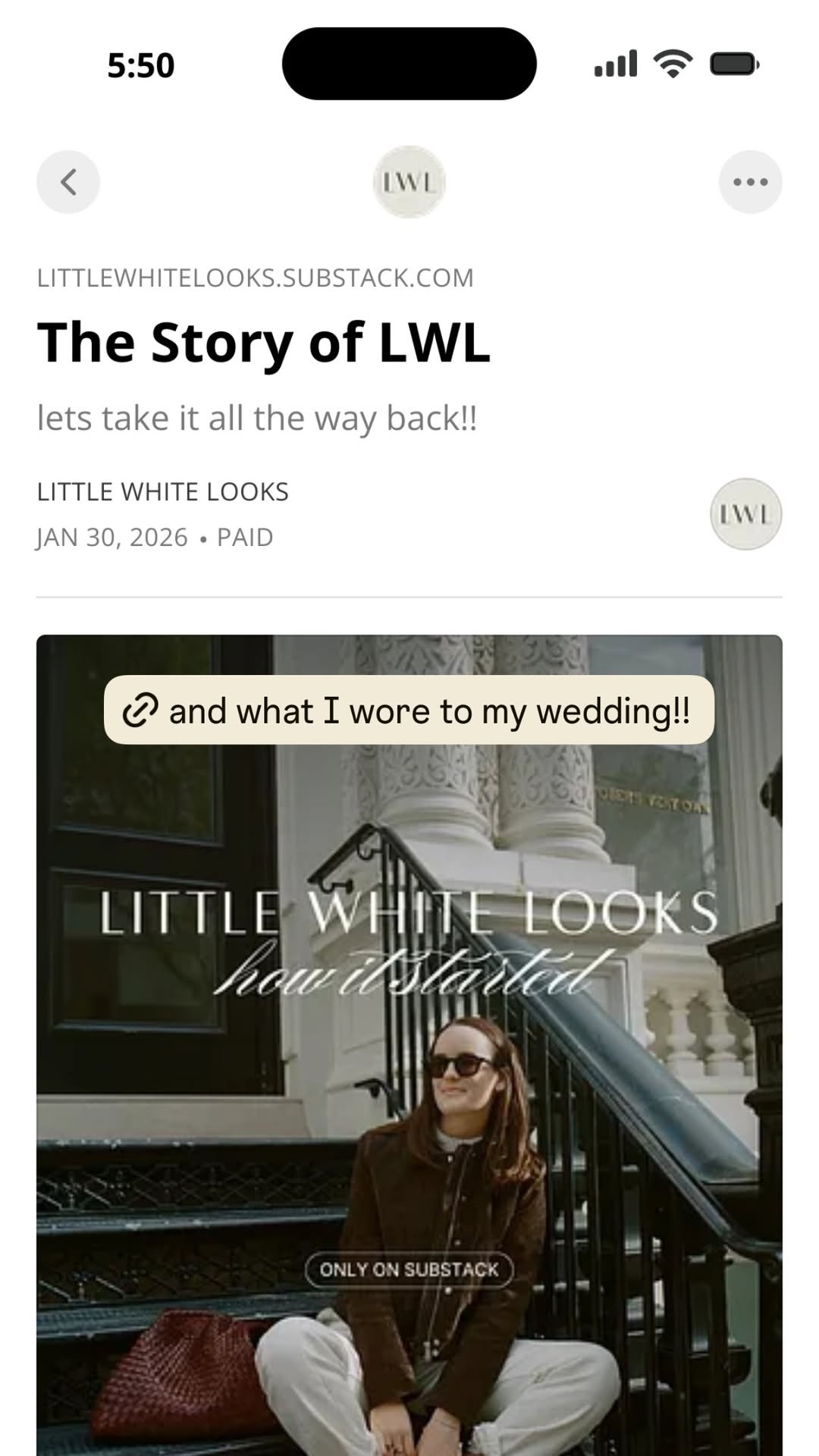This screenshot has width=819, height=1456.
Task: Open the LWL author avatar beside the date
Action: (745, 514)
